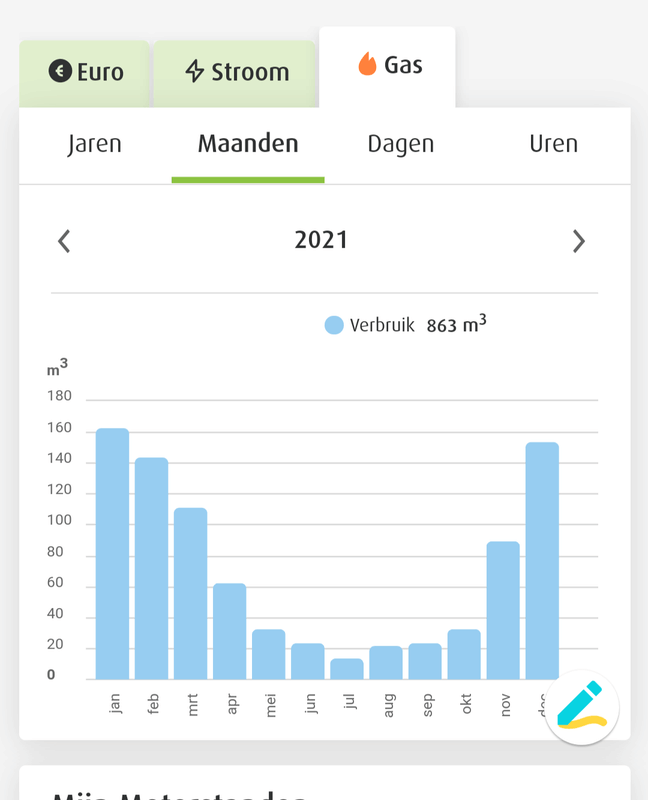Show usage by Jaren
648x800 pixels.
(x=95, y=144)
